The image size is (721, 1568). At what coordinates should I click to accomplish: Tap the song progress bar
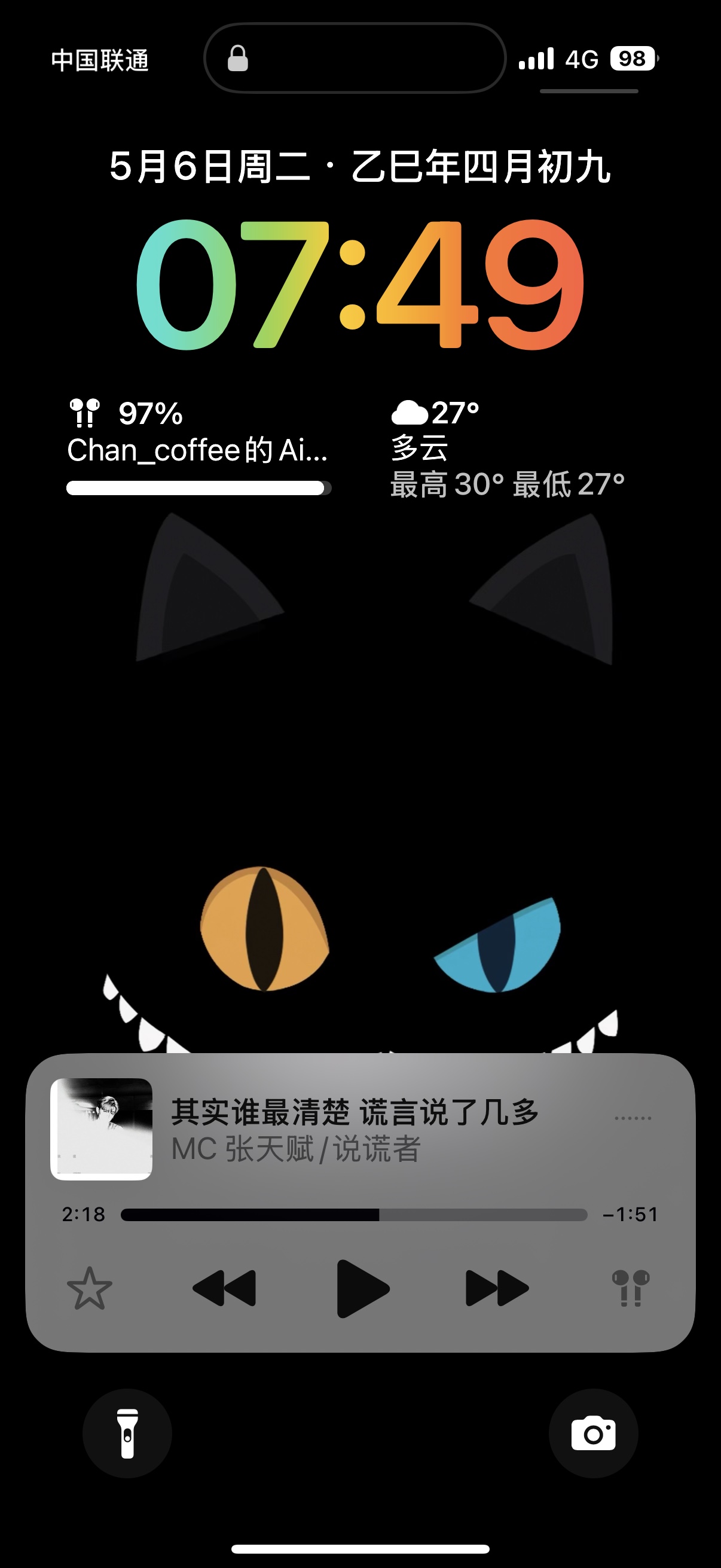click(354, 1215)
